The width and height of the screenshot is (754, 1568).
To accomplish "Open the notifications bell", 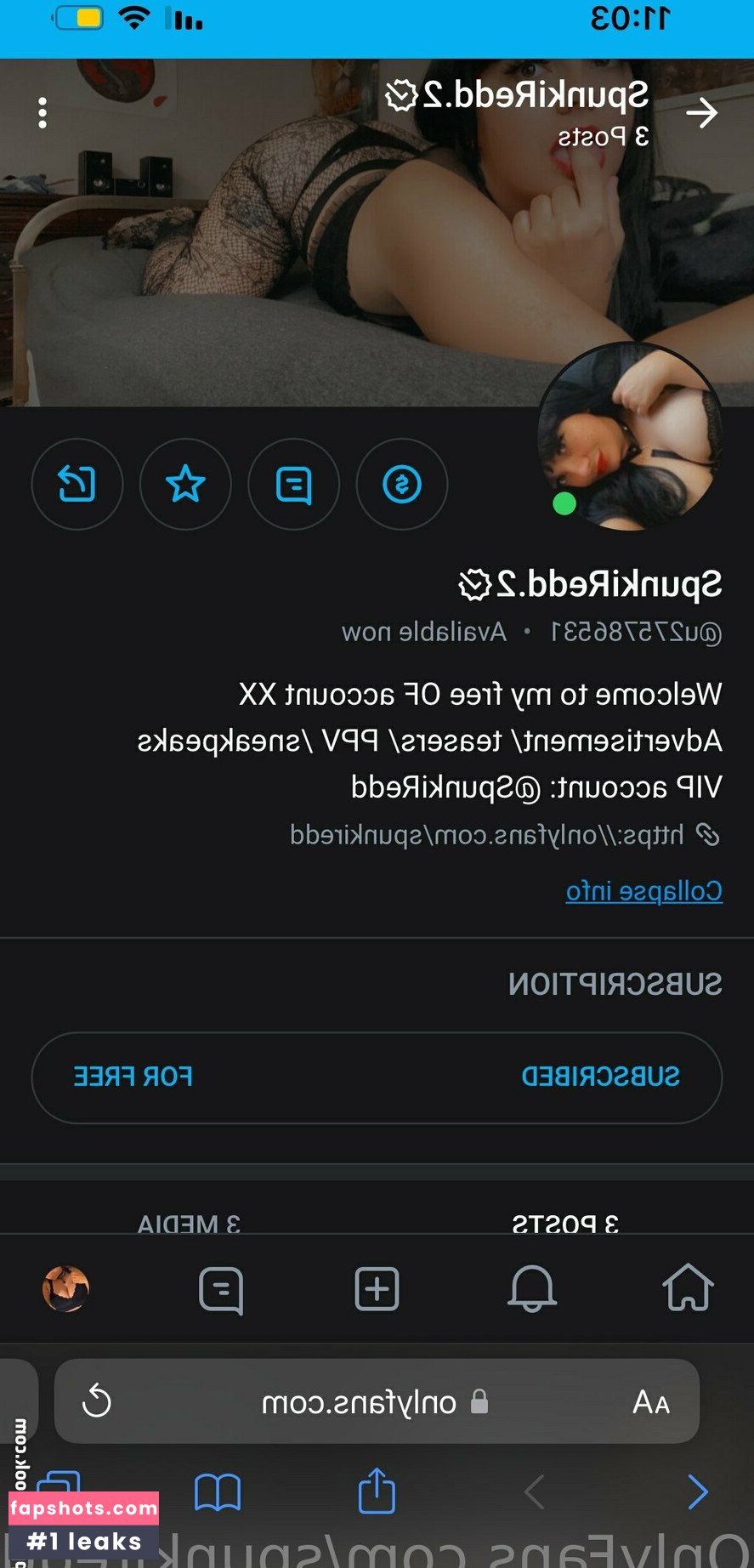I will click(x=532, y=1288).
